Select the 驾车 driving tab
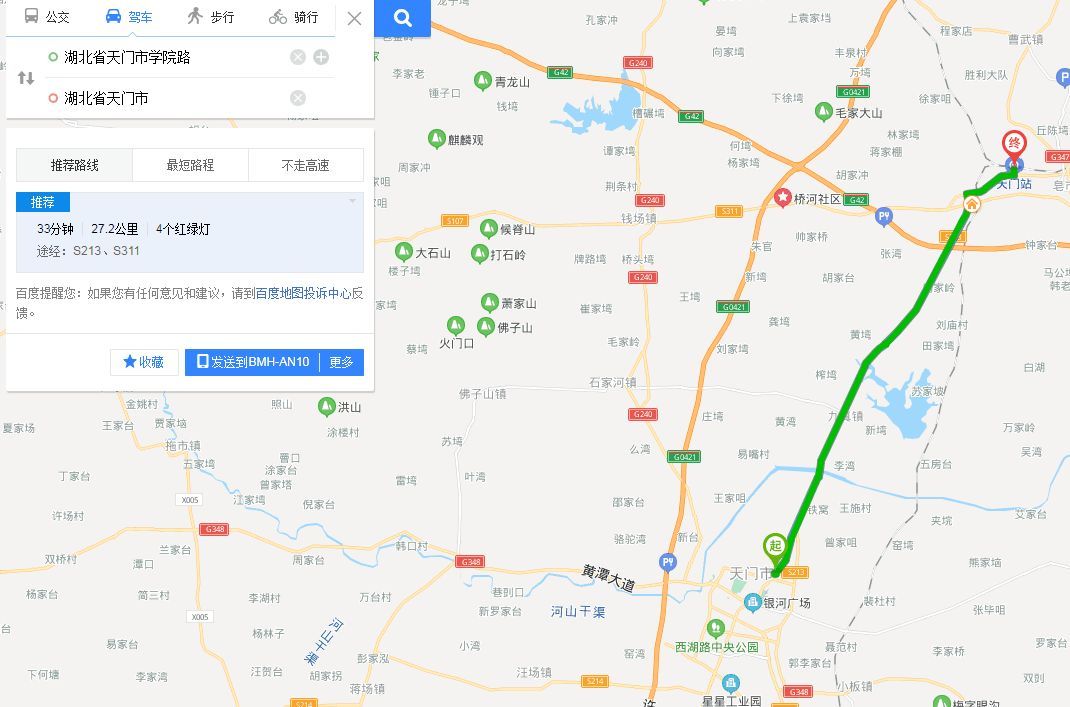The width and height of the screenshot is (1070, 707). pyautogui.click(x=128, y=17)
